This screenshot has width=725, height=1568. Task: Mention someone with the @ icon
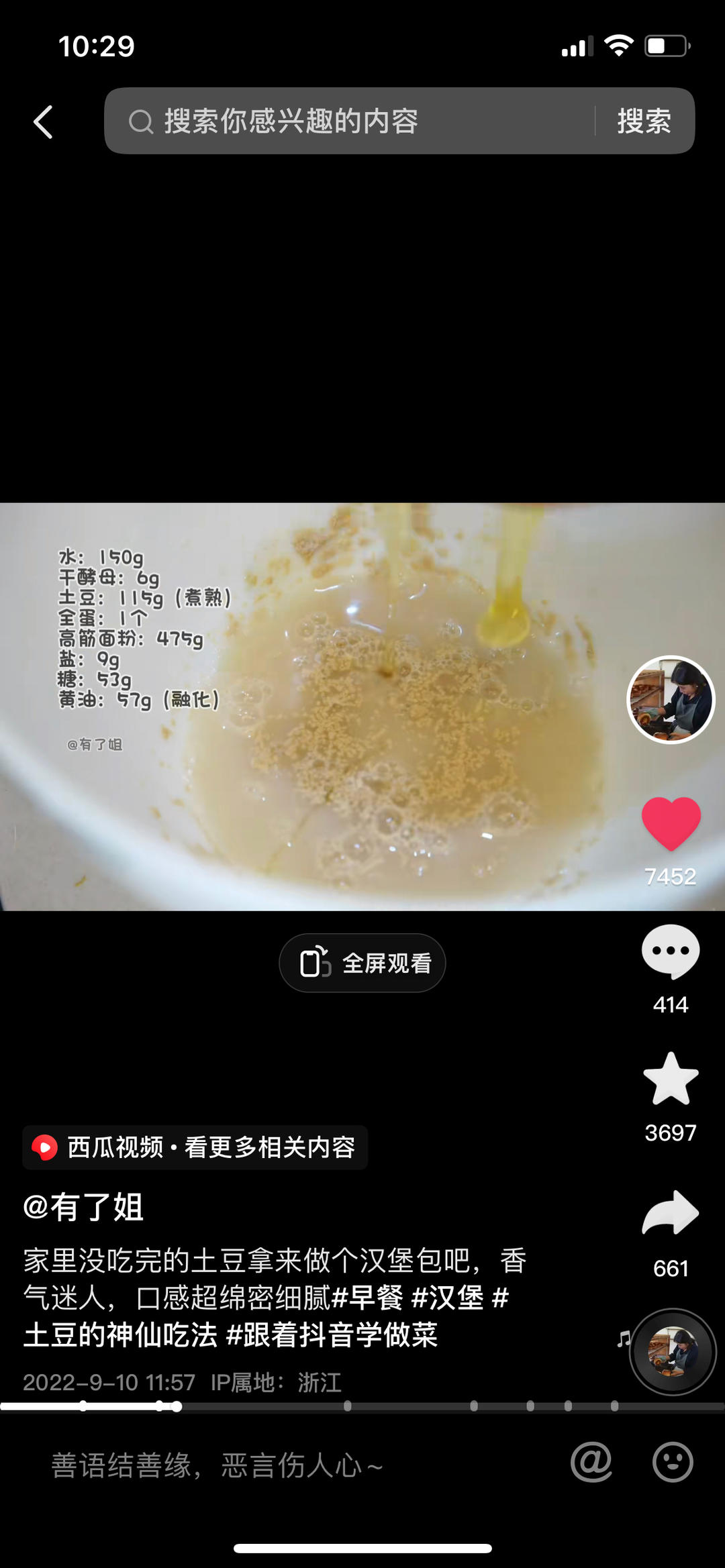591,1463
